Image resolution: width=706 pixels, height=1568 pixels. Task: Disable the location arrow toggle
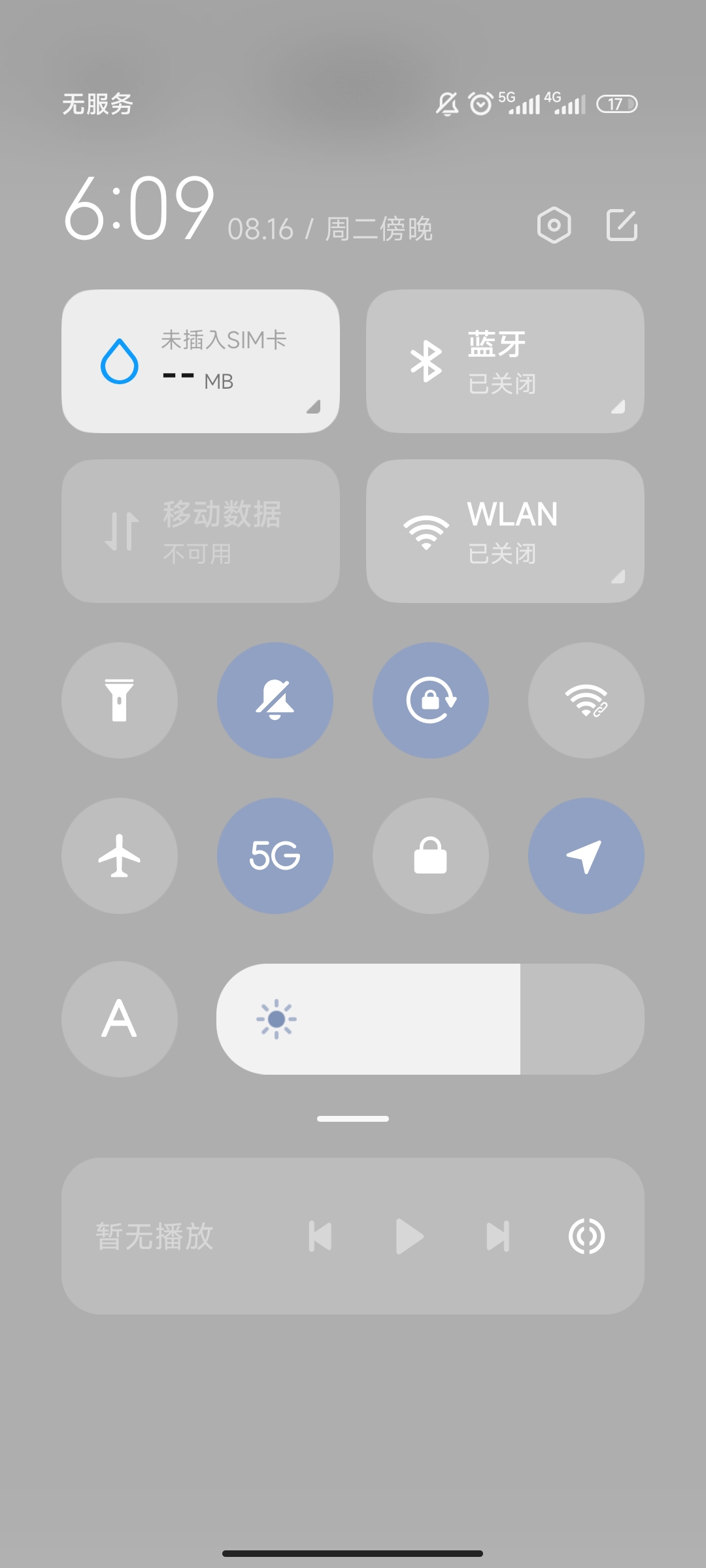coord(586,856)
